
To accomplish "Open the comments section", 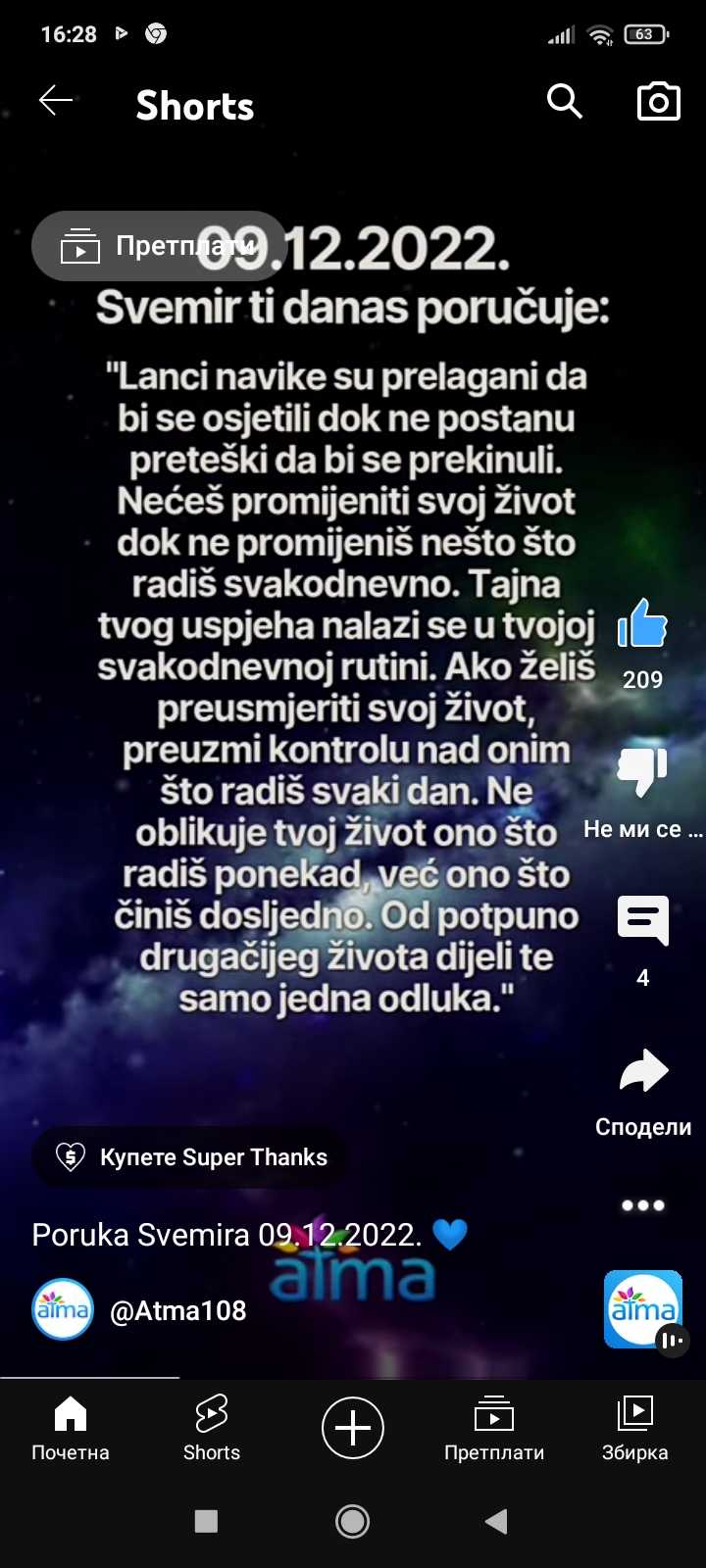I will click(642, 921).
